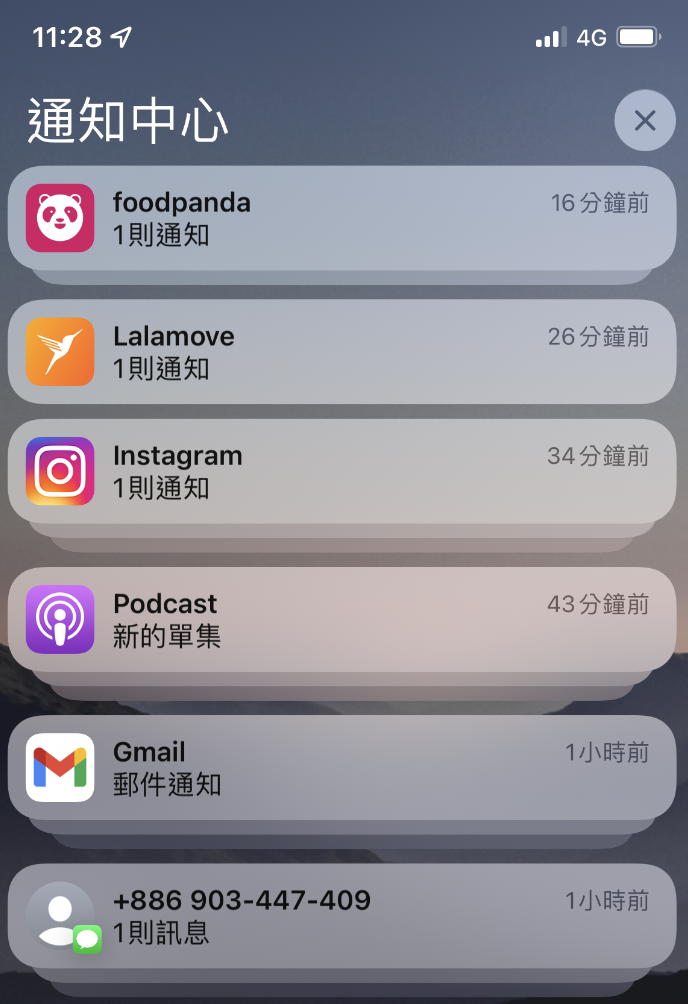Open the Lalamove notification

pos(342,352)
